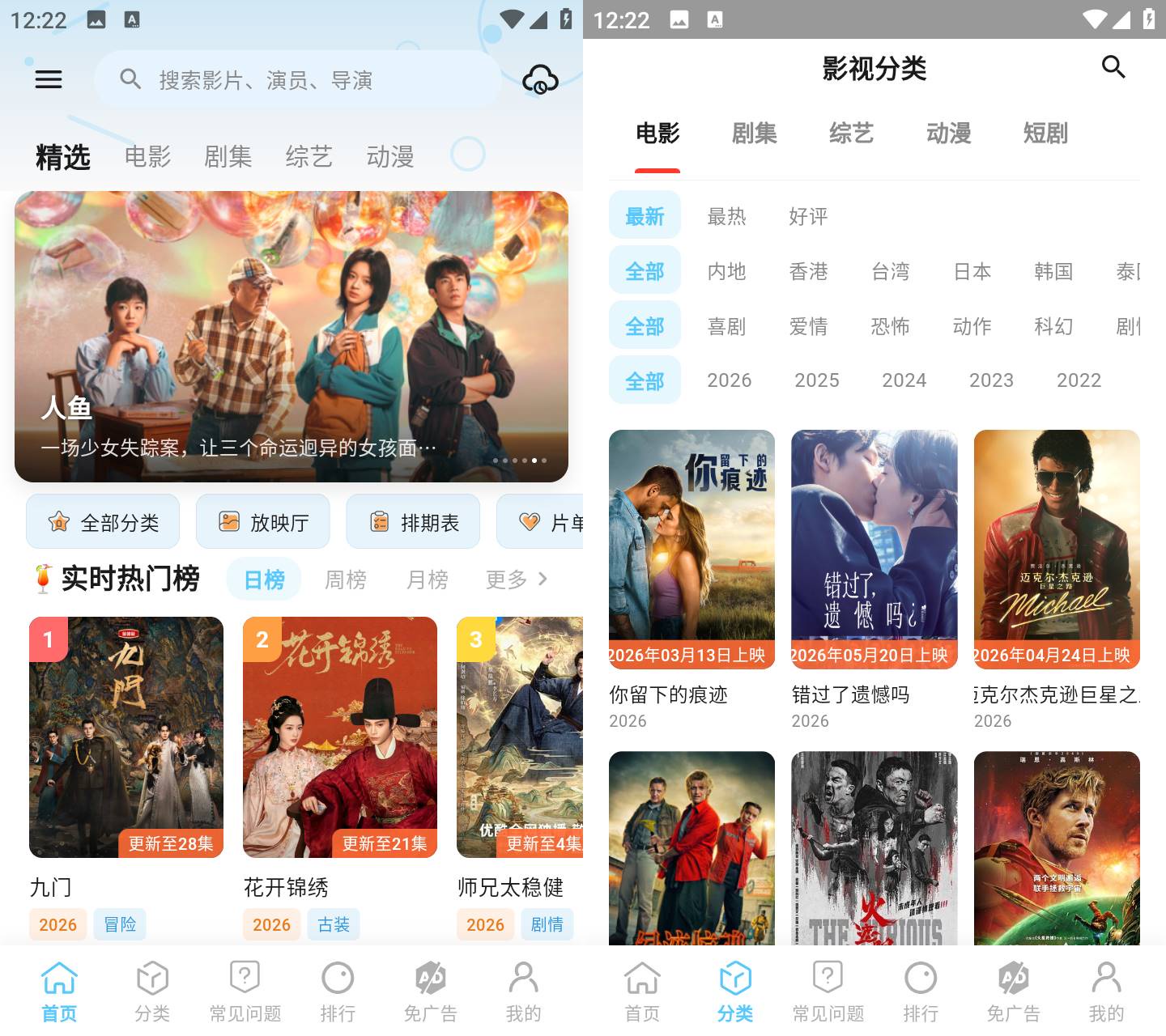Go to 放映厅
Image resolution: width=1166 pixels, height=1036 pixels.
pyautogui.click(x=263, y=522)
